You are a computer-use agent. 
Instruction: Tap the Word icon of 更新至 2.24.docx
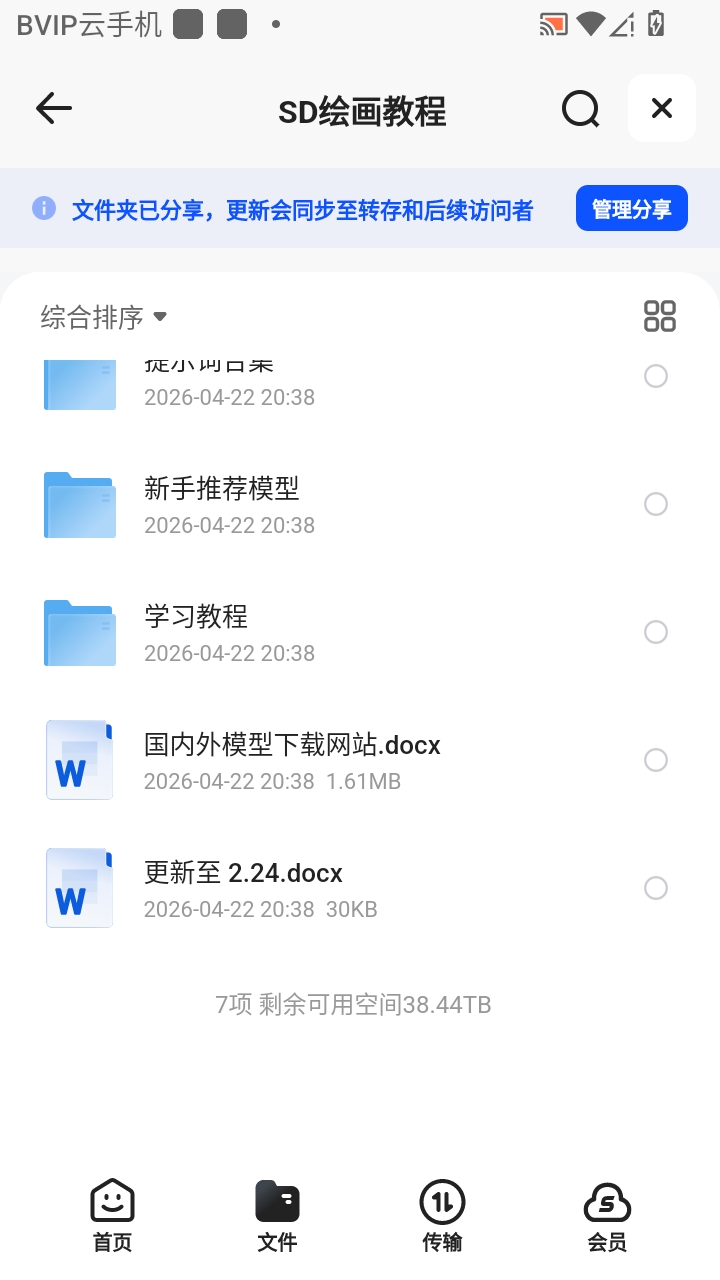(79, 888)
